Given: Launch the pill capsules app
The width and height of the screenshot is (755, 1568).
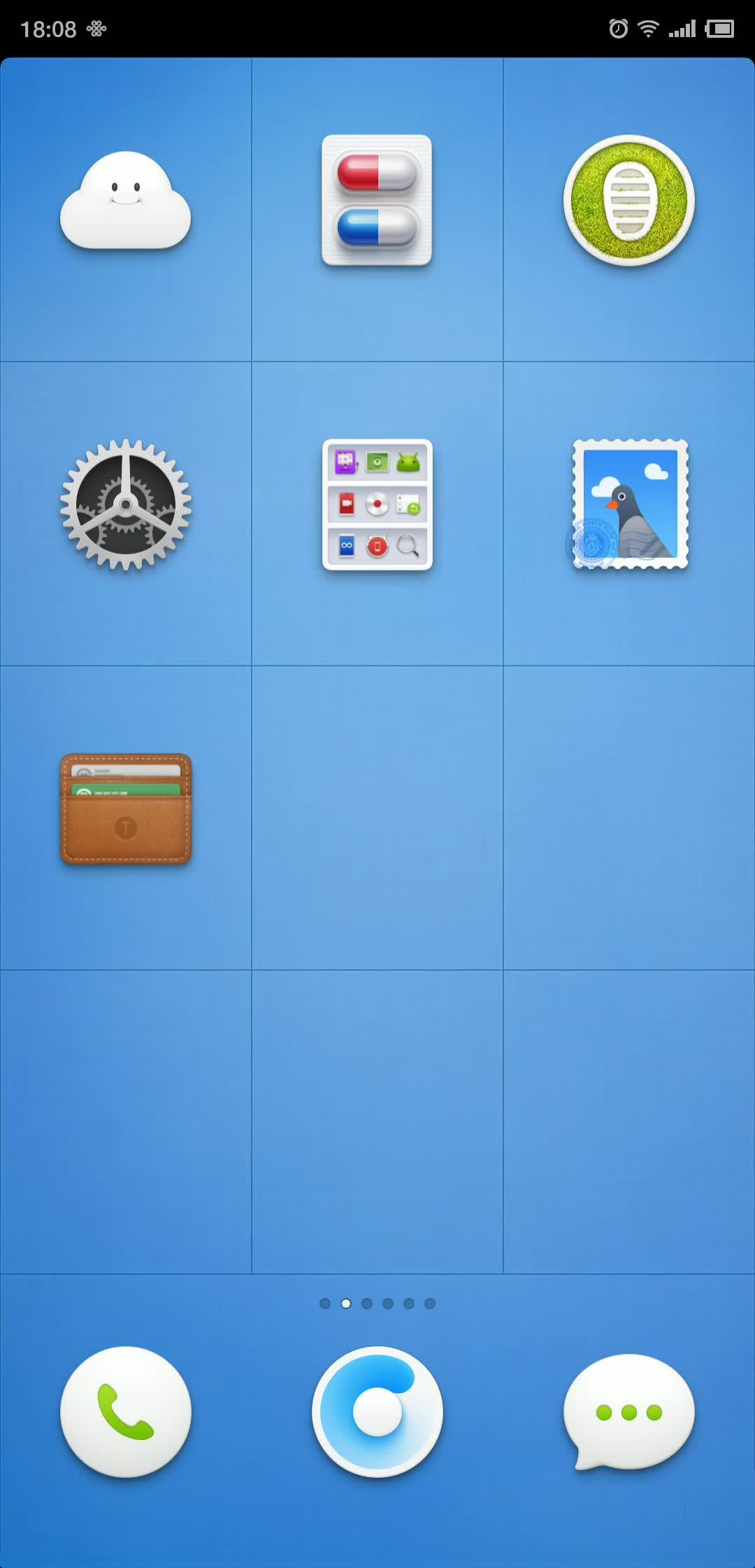Looking at the screenshot, I should [x=377, y=200].
